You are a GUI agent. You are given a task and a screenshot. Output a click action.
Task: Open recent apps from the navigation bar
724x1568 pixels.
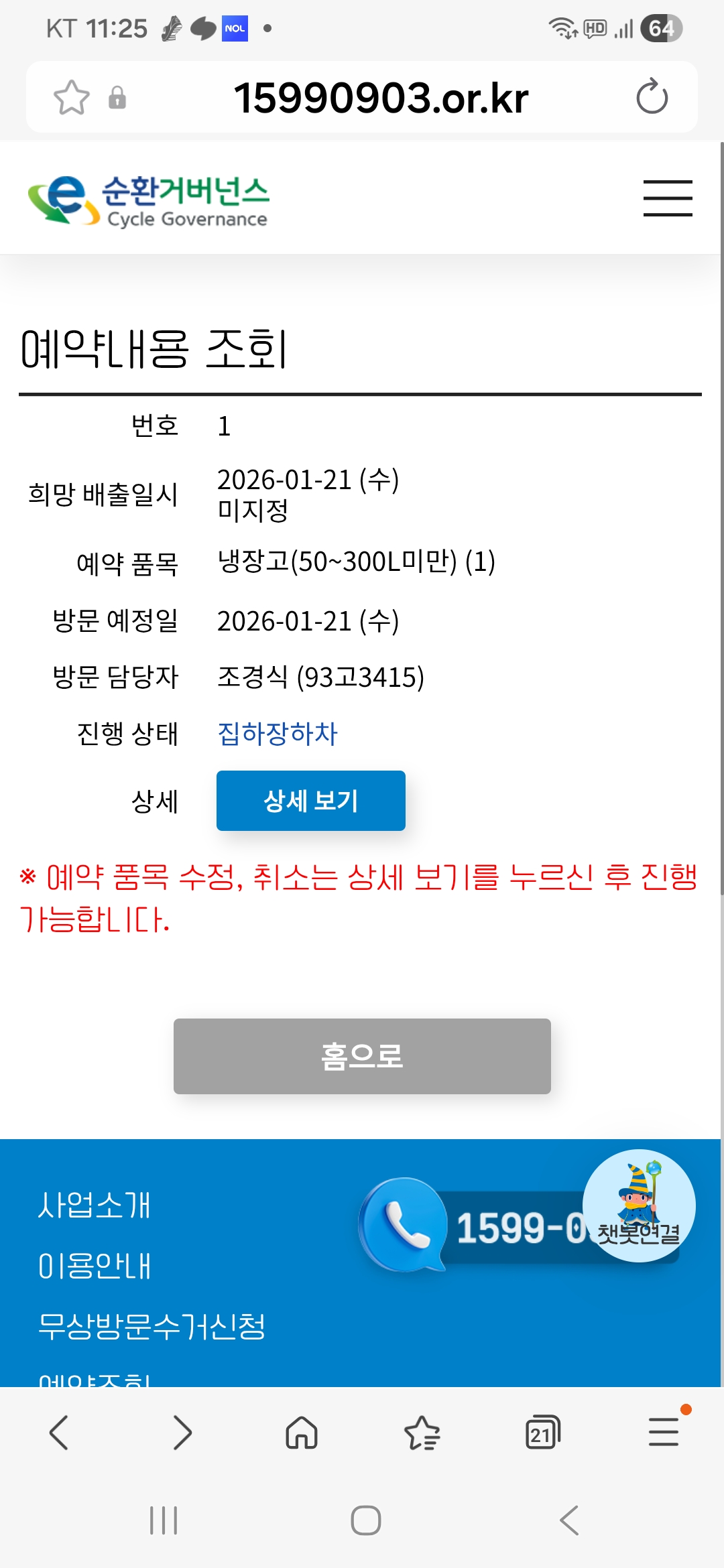pyautogui.click(x=164, y=1520)
